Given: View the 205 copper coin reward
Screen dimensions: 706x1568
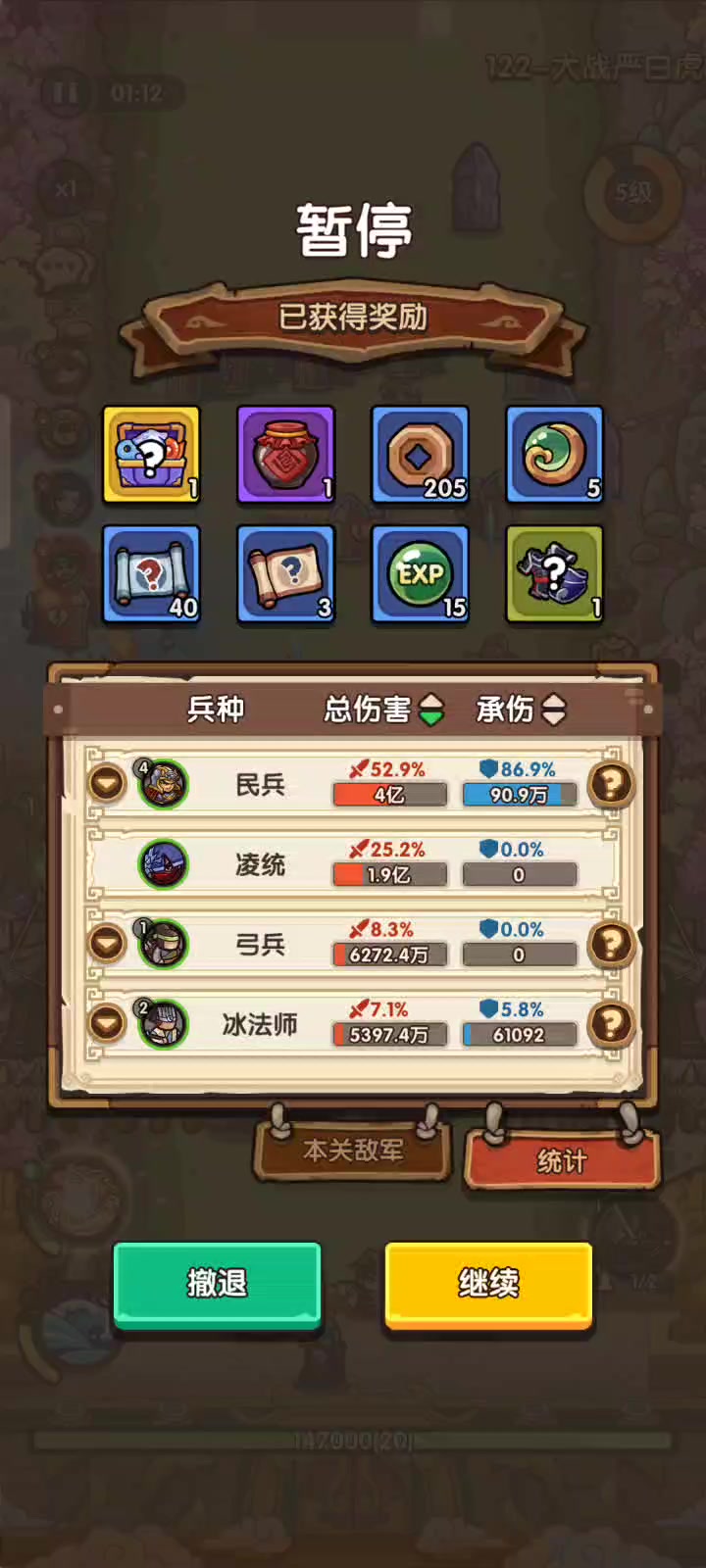Looking at the screenshot, I should point(420,455).
